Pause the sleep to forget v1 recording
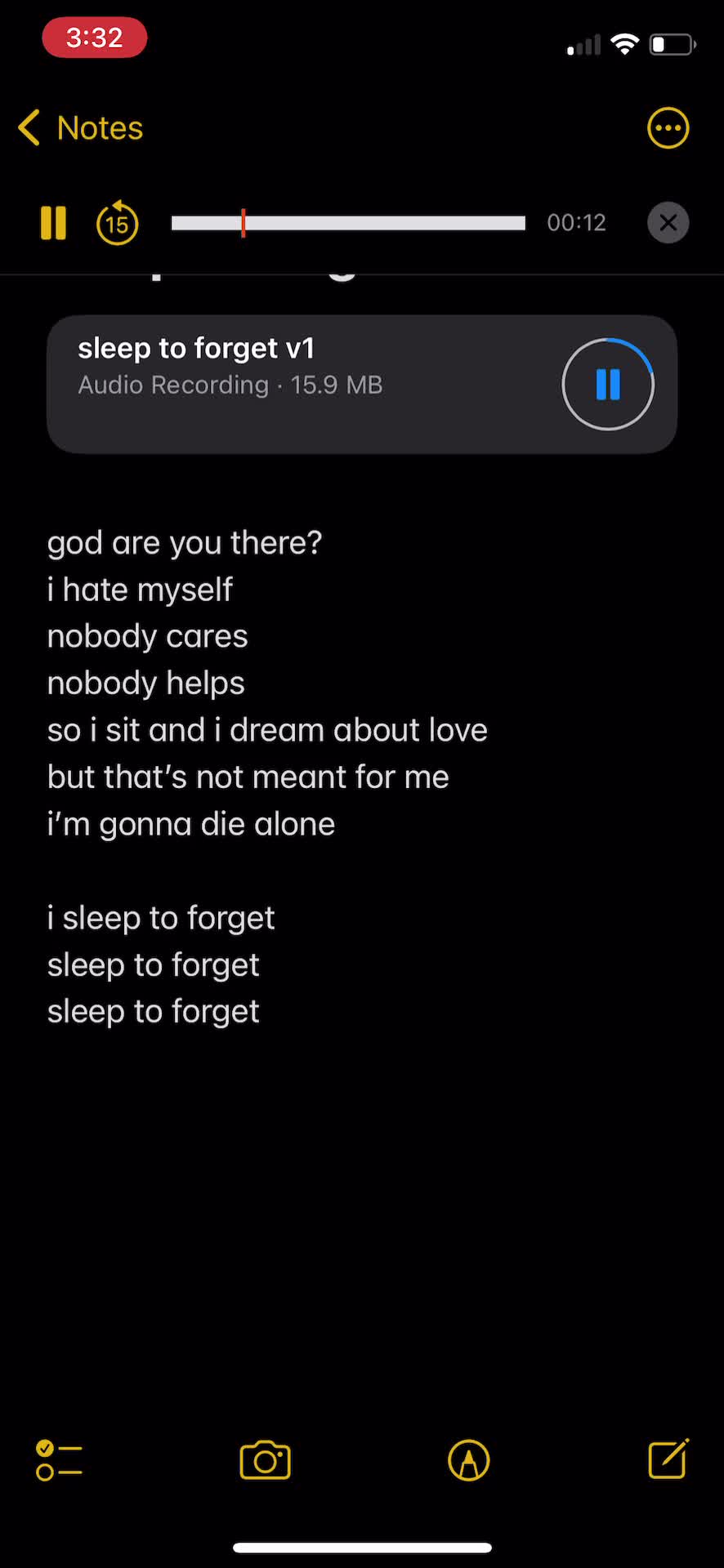The width and height of the screenshot is (724, 1568). (x=608, y=384)
